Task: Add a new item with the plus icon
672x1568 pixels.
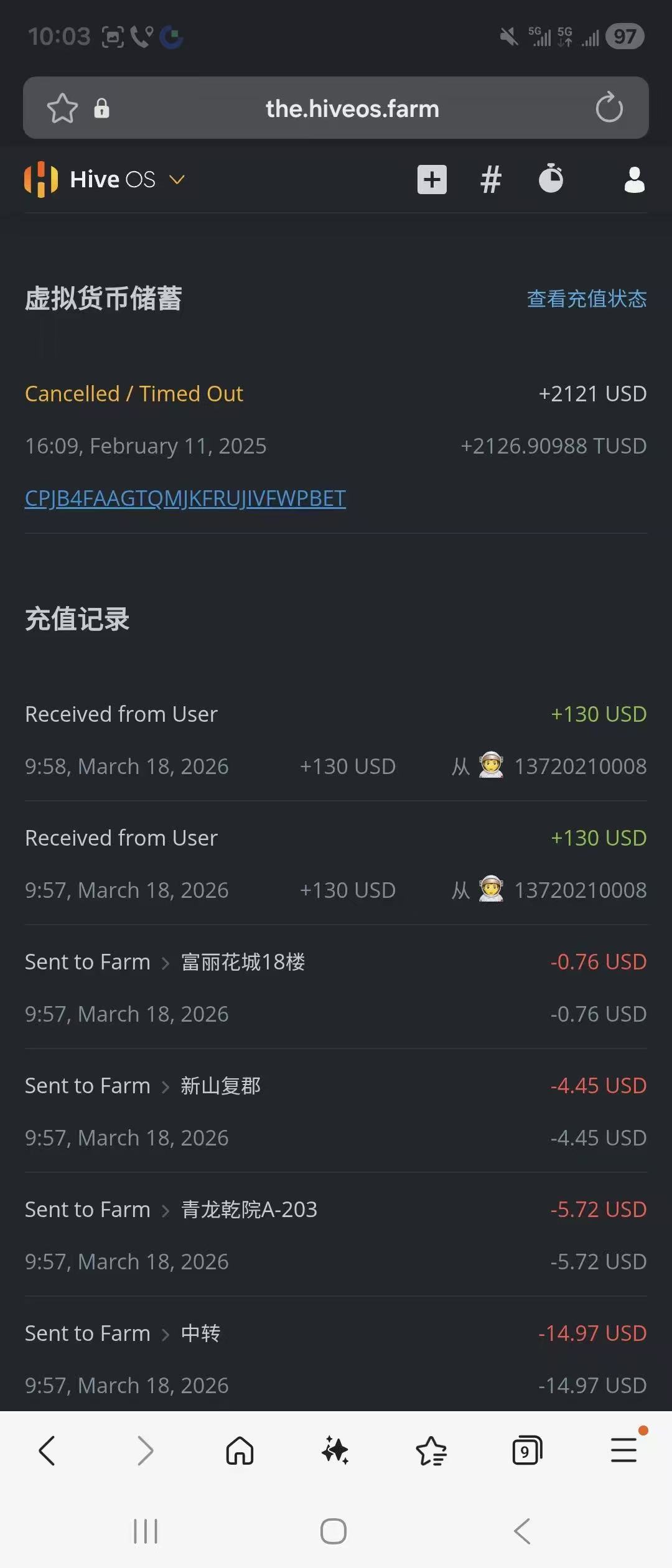Action: [x=432, y=180]
